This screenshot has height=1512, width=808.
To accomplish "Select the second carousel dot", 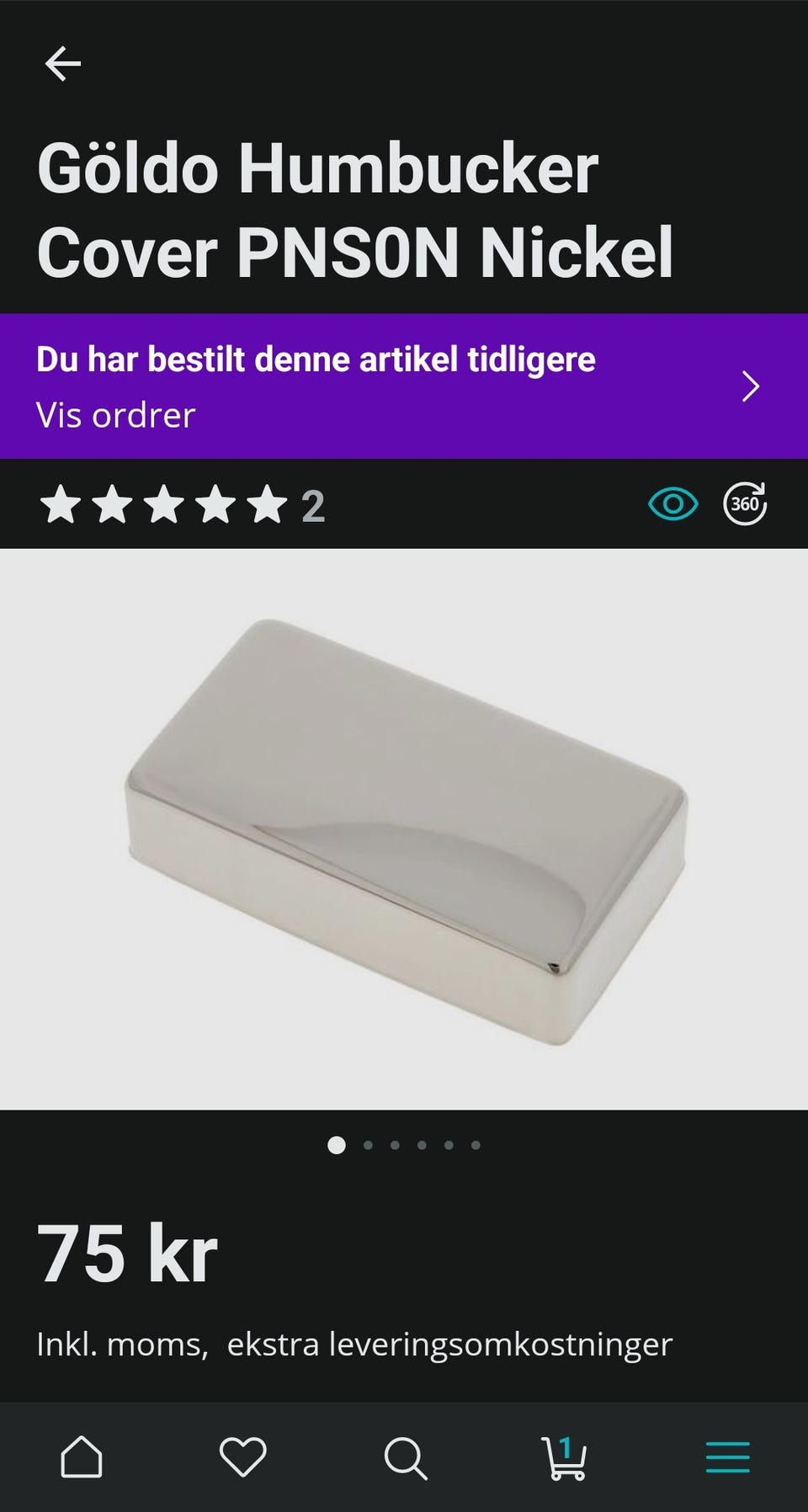I will point(368,1145).
